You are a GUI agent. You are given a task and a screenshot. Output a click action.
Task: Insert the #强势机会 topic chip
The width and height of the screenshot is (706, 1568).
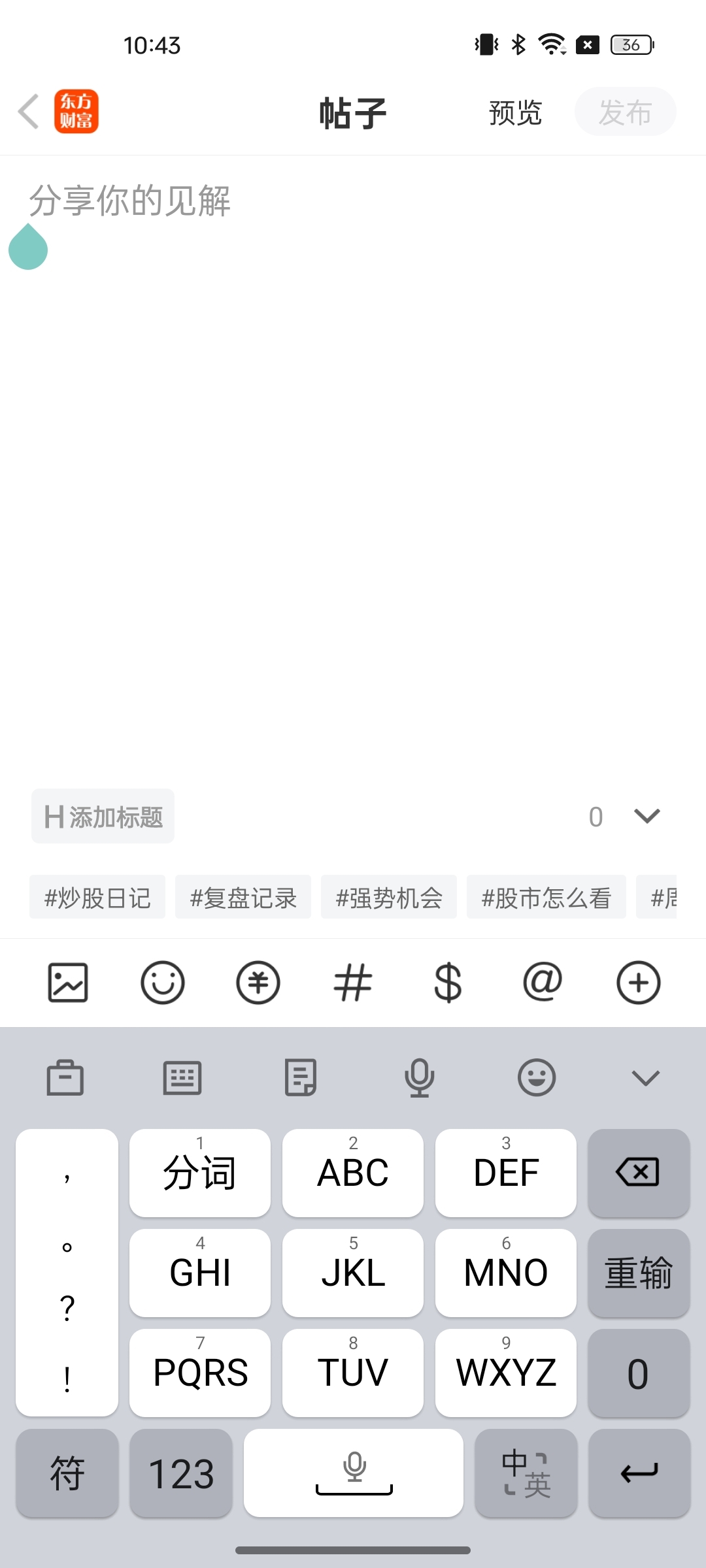389,897
